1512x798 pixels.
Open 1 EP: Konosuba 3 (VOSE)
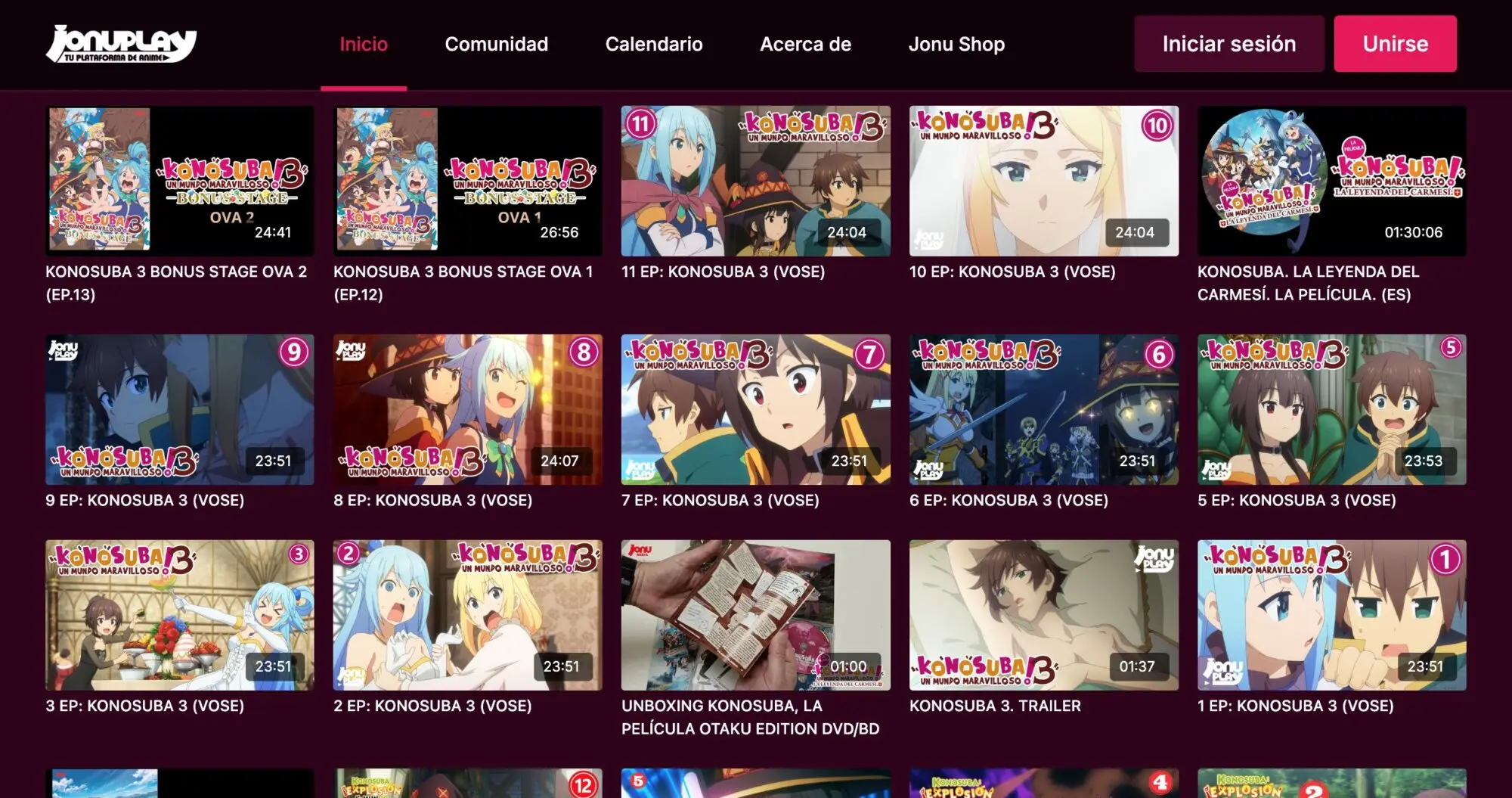1331,614
